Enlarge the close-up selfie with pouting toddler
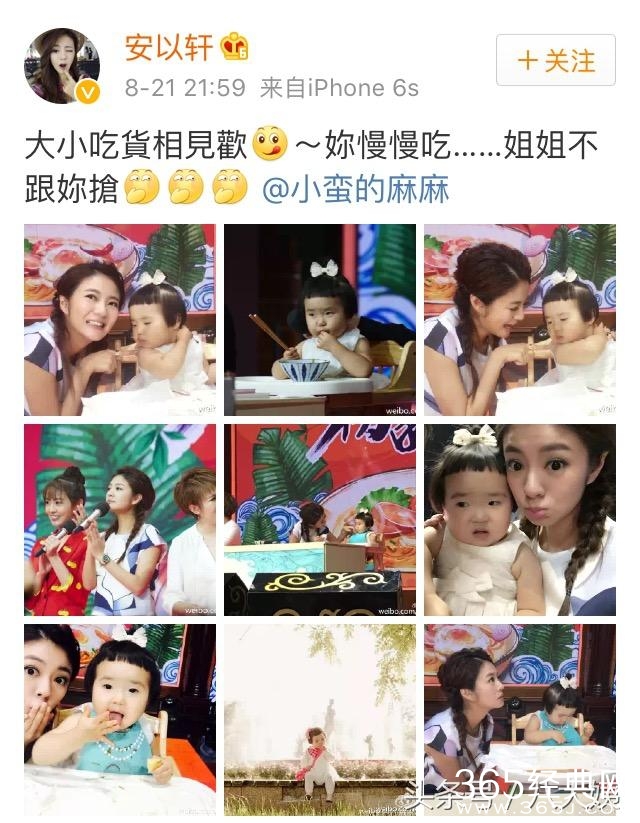This screenshot has width=640, height=823. click(519, 519)
